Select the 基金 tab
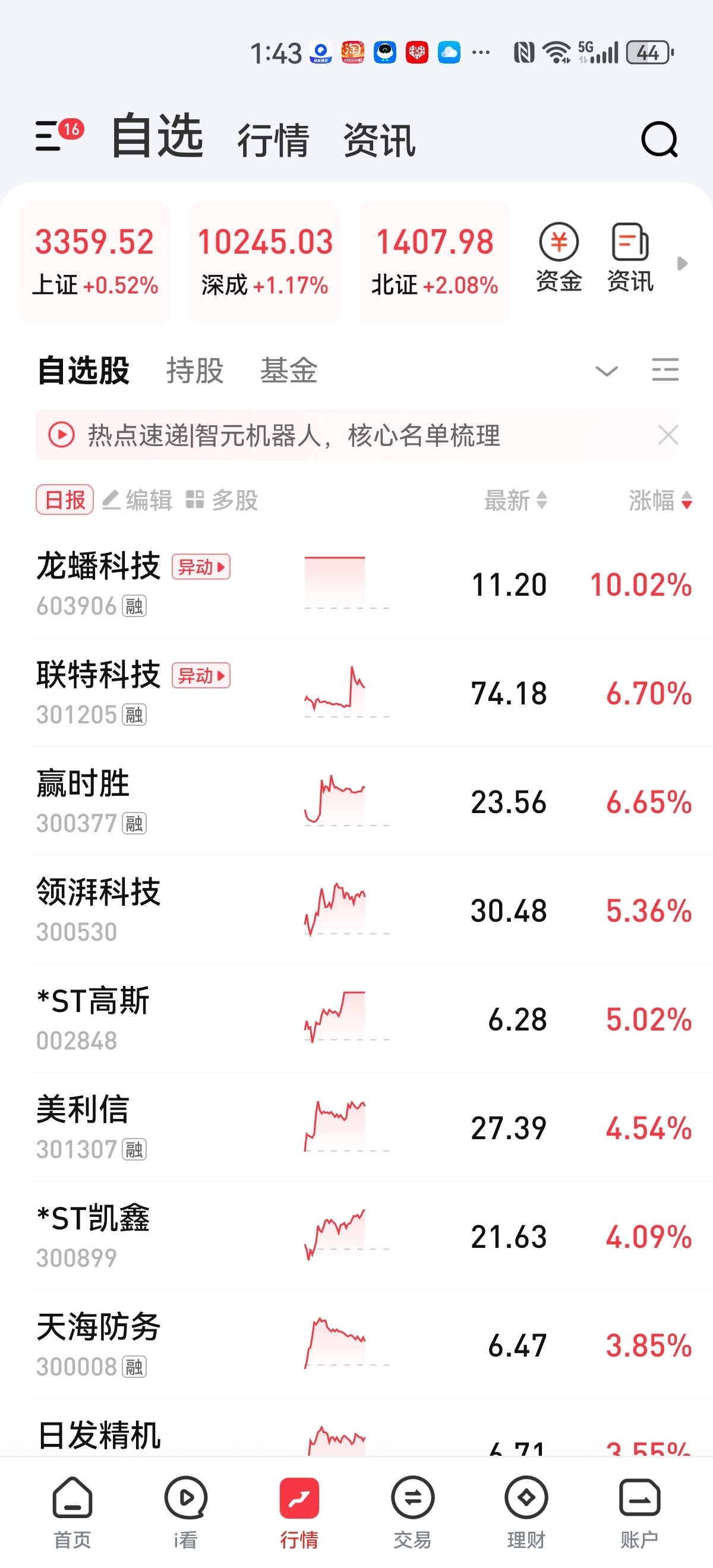Image resolution: width=713 pixels, height=1568 pixels. pos(289,370)
